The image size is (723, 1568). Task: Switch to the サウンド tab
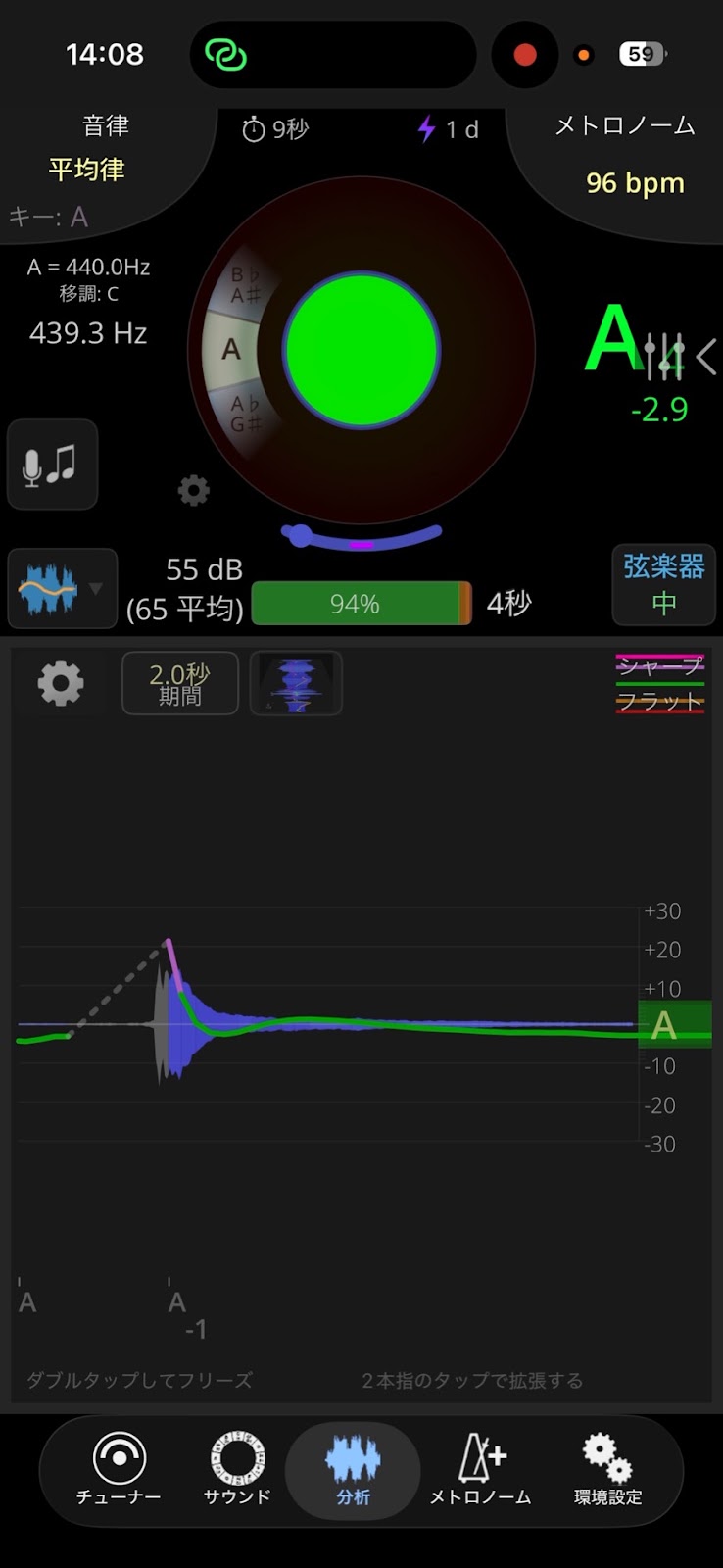click(237, 1469)
